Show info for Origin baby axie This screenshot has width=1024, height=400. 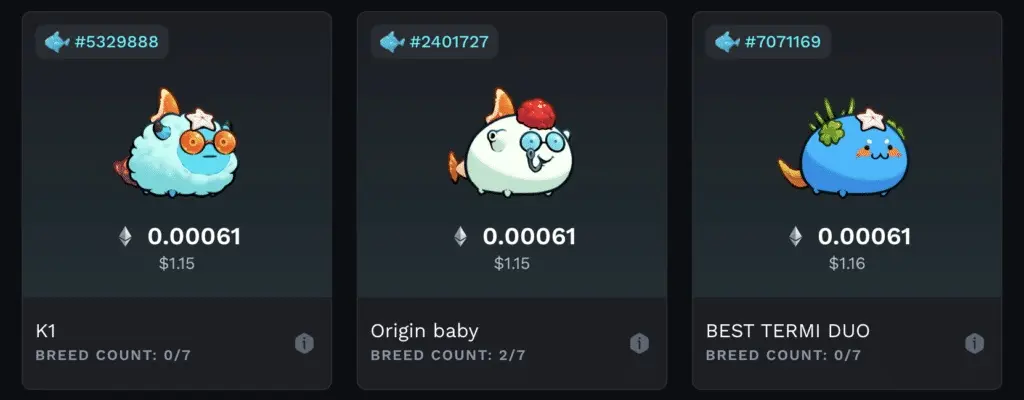(640, 343)
